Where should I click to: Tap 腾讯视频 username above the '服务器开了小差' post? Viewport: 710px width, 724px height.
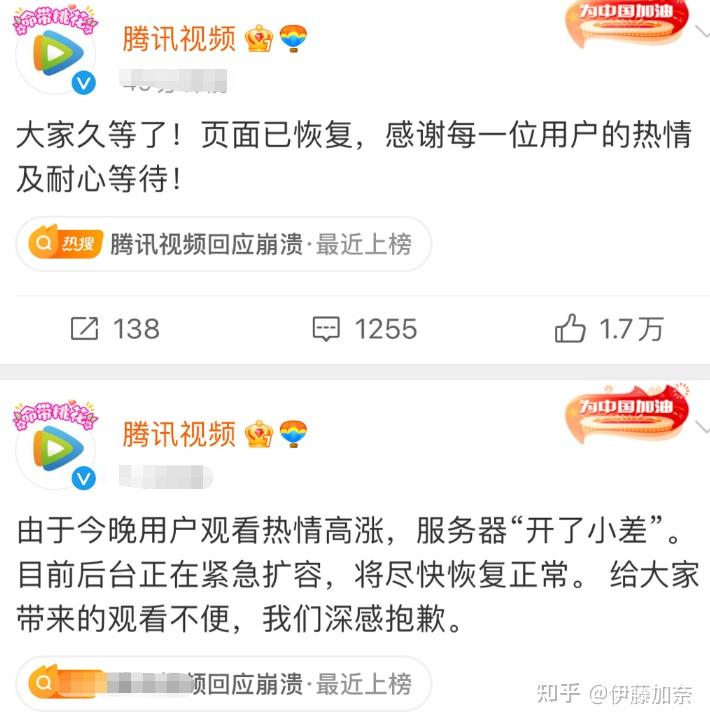180,433
